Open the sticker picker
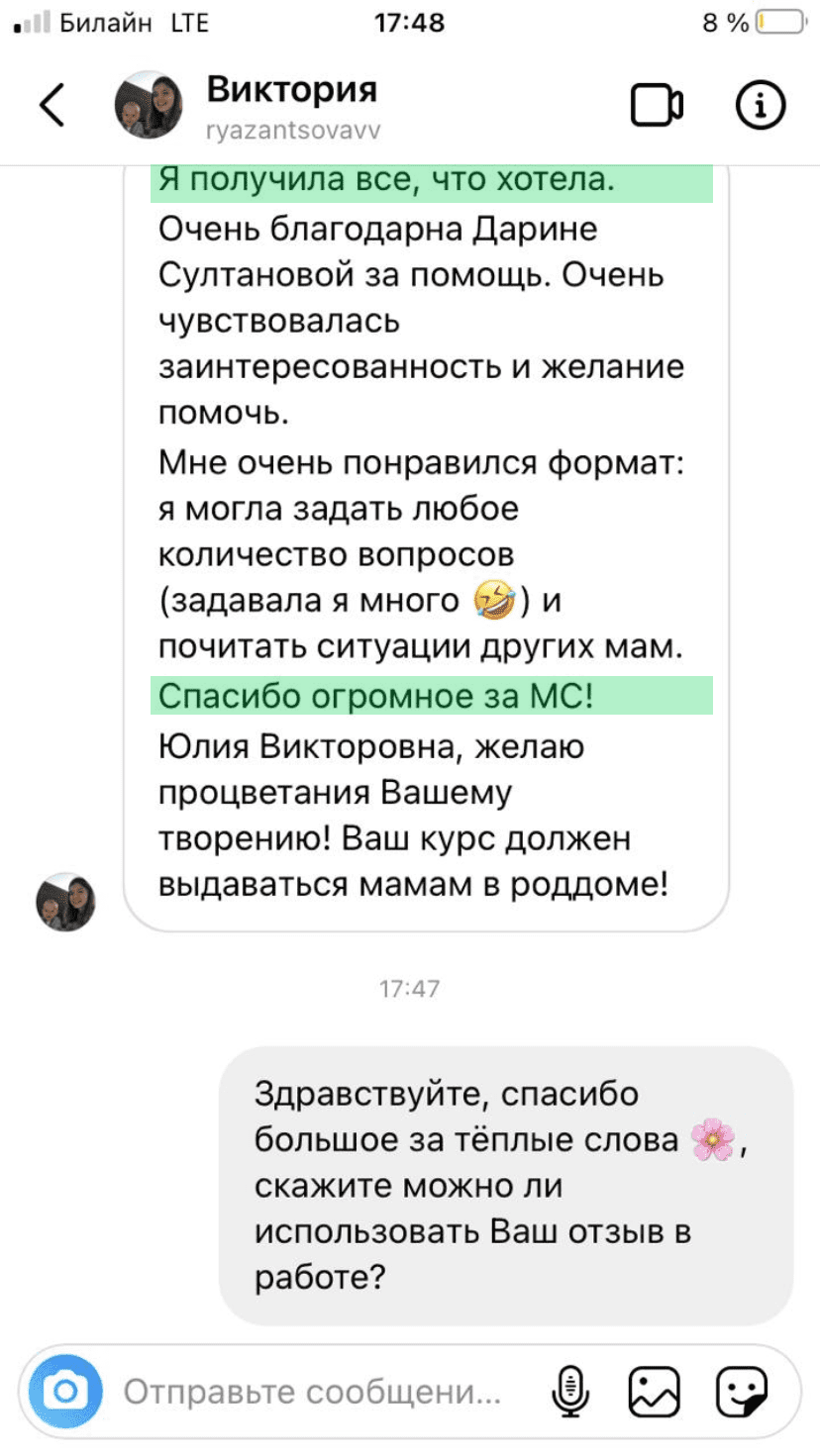This screenshot has height=1456, width=820. (x=742, y=1393)
